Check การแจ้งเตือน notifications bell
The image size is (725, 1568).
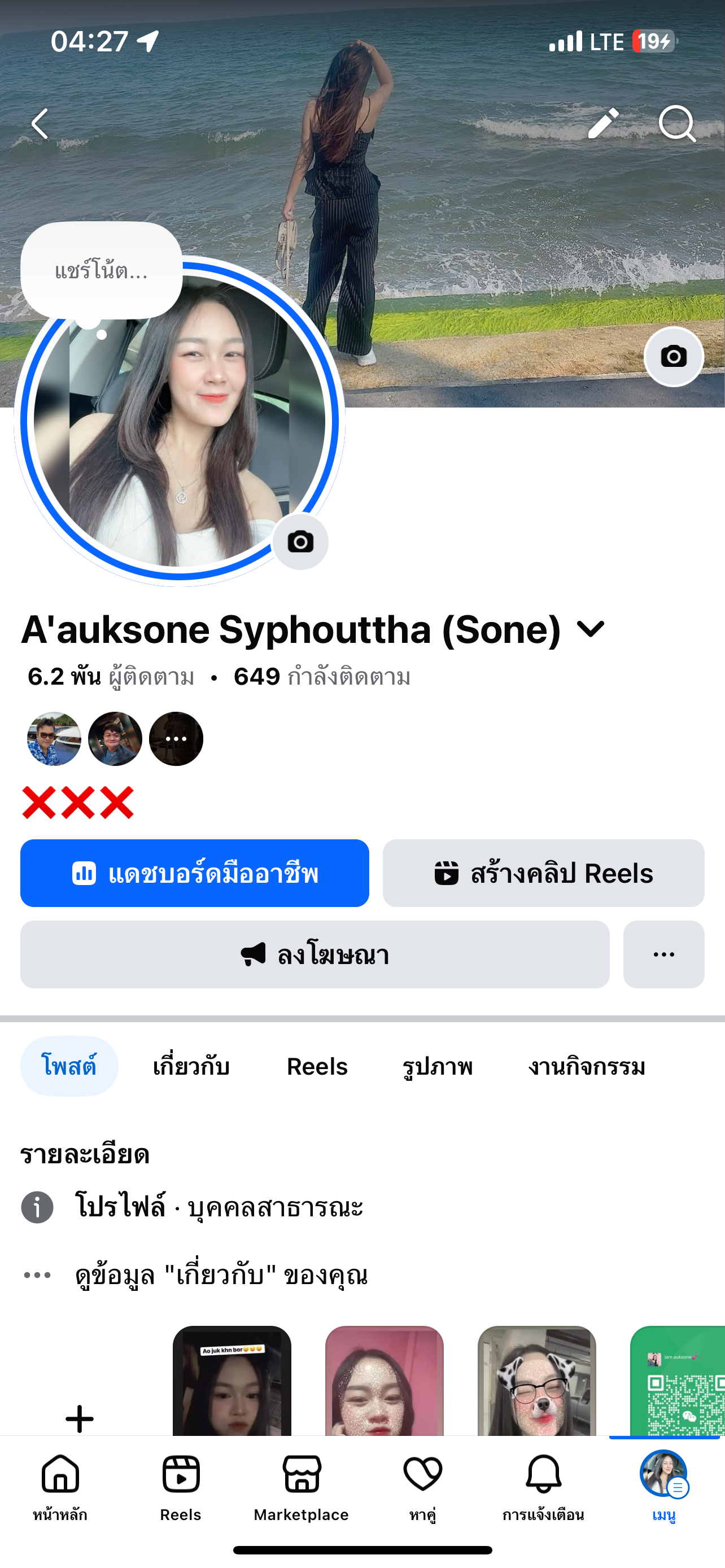[x=543, y=1486]
